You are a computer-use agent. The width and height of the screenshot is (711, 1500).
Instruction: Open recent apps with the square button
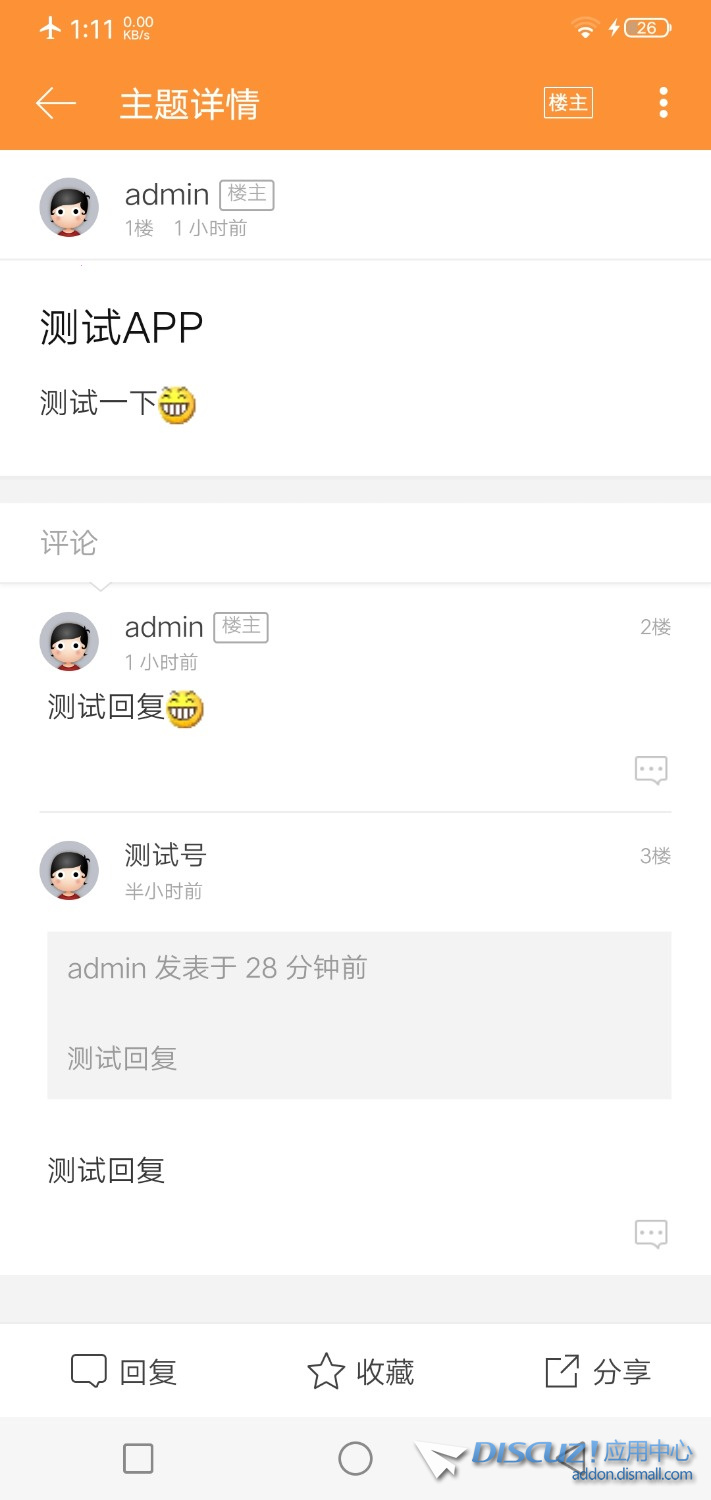pos(138,1459)
